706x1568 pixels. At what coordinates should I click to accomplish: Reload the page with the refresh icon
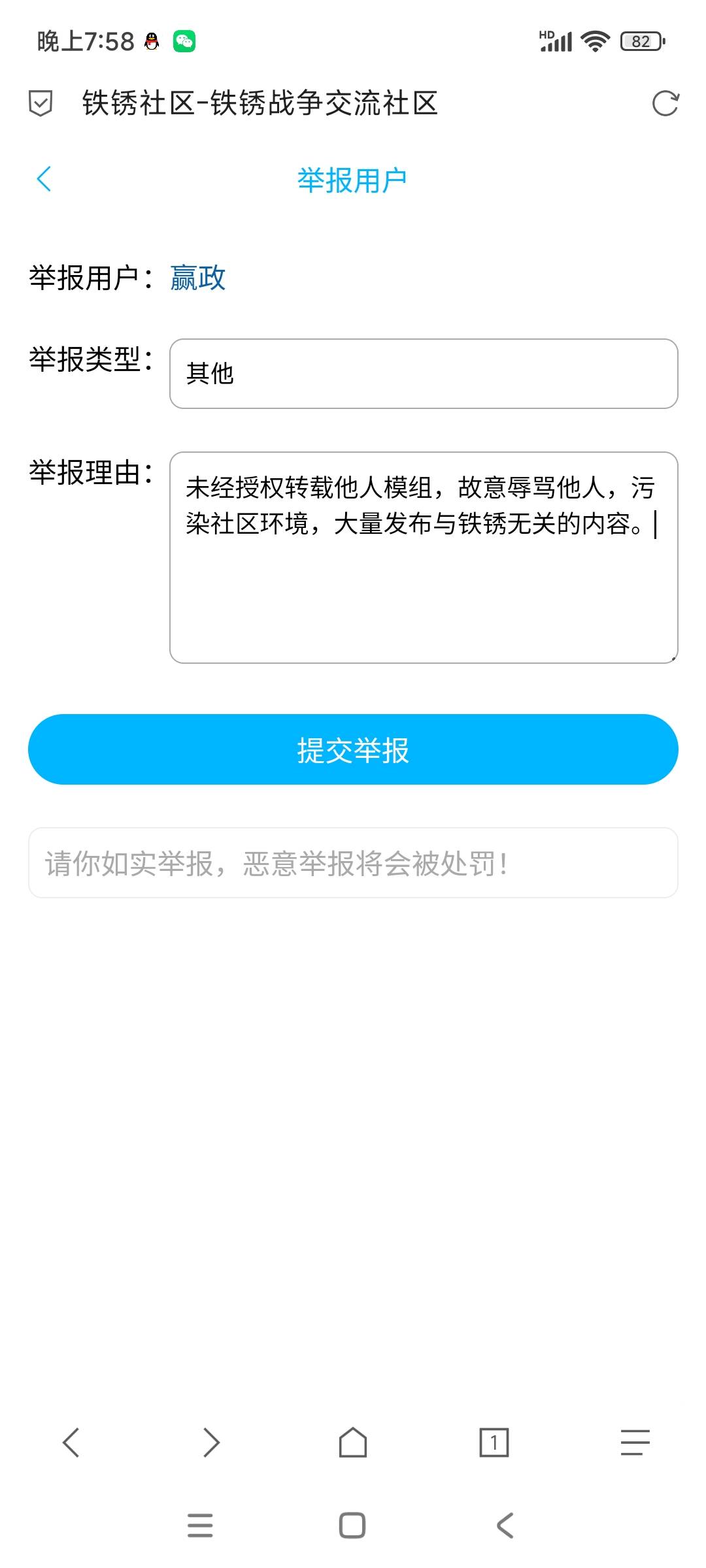click(x=665, y=103)
